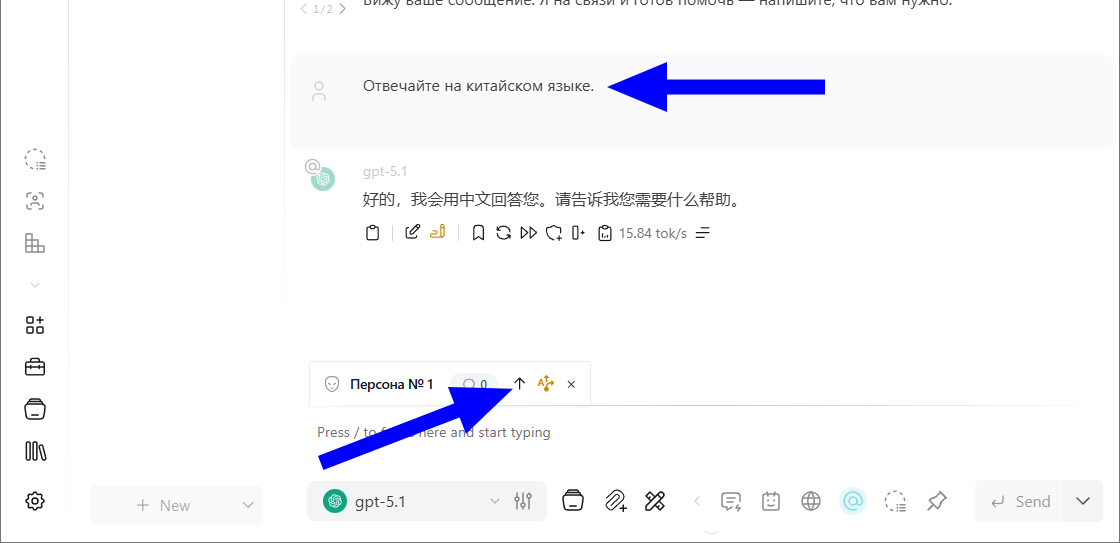Bookmark the gpt-5.1 response
1120x543 pixels.
tap(478, 233)
